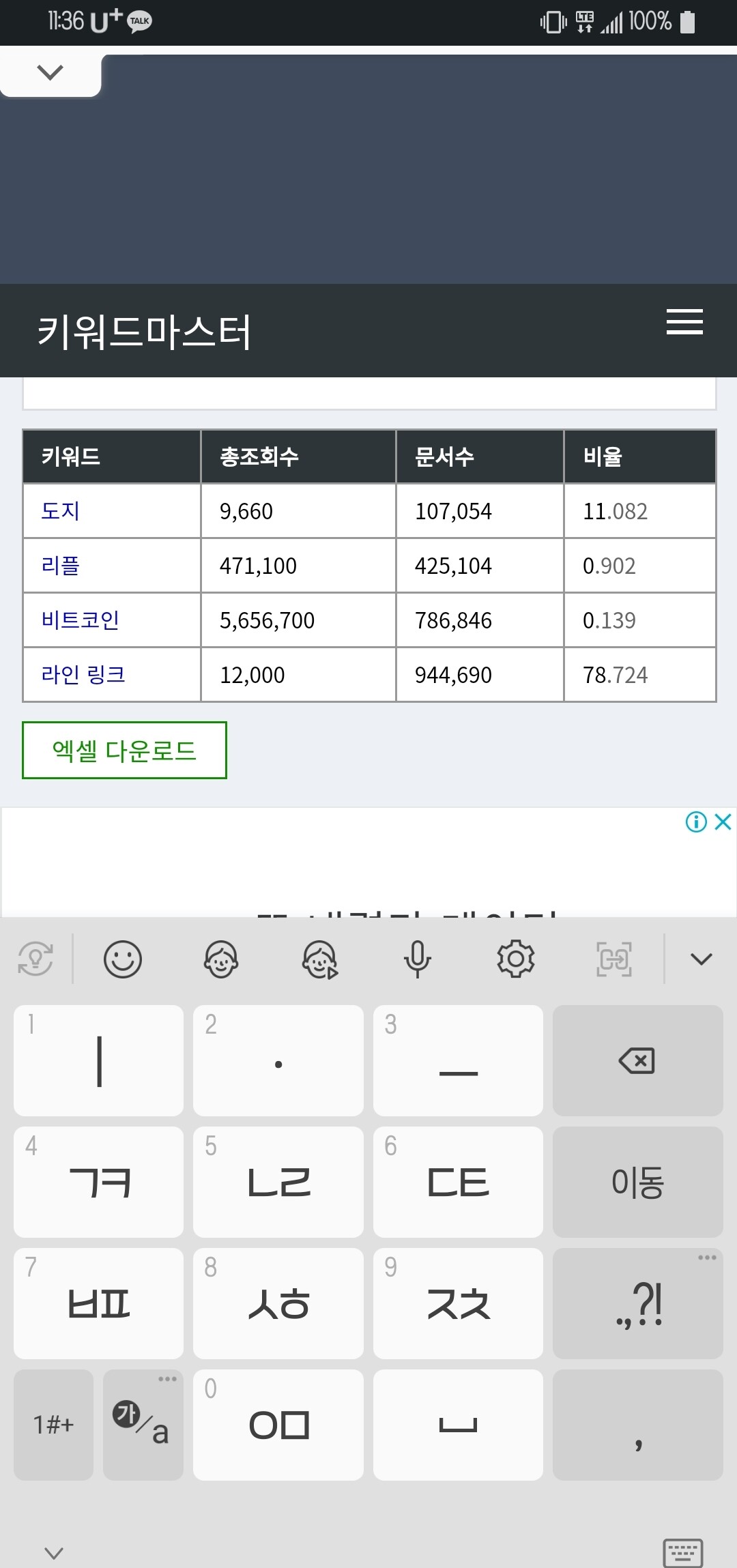Viewport: 737px width, 1568px height.
Task: Open the emoji panel on the keyboard
Action: point(123,959)
